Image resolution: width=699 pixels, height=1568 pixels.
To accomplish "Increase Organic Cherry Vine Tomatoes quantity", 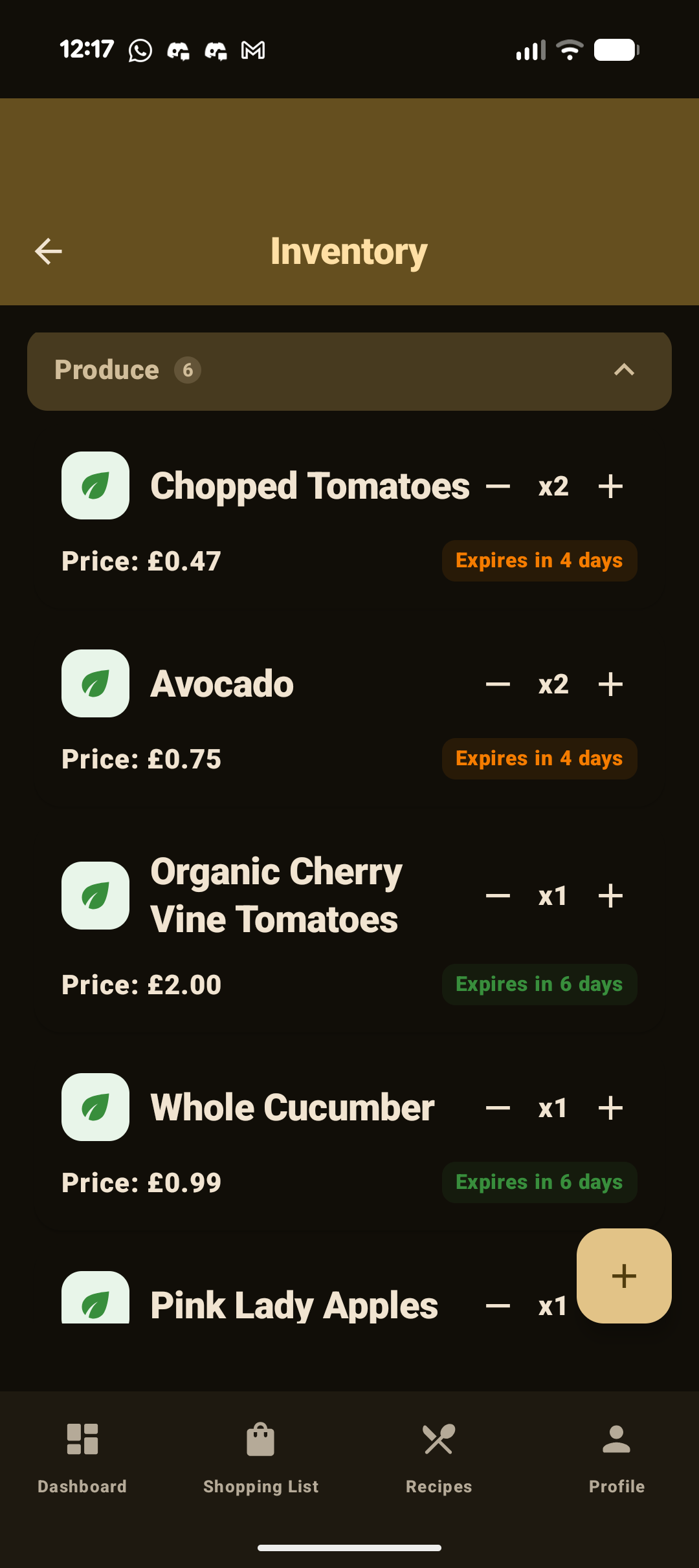I will [x=610, y=896].
